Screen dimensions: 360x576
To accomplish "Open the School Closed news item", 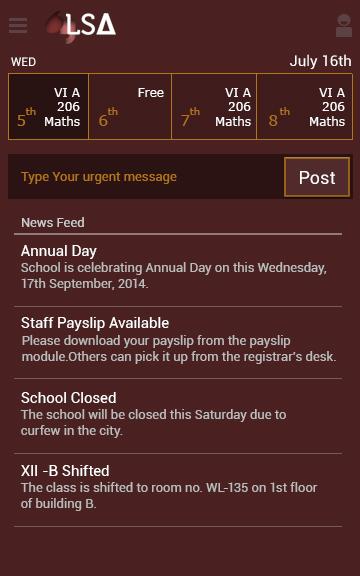I will 178,416.
